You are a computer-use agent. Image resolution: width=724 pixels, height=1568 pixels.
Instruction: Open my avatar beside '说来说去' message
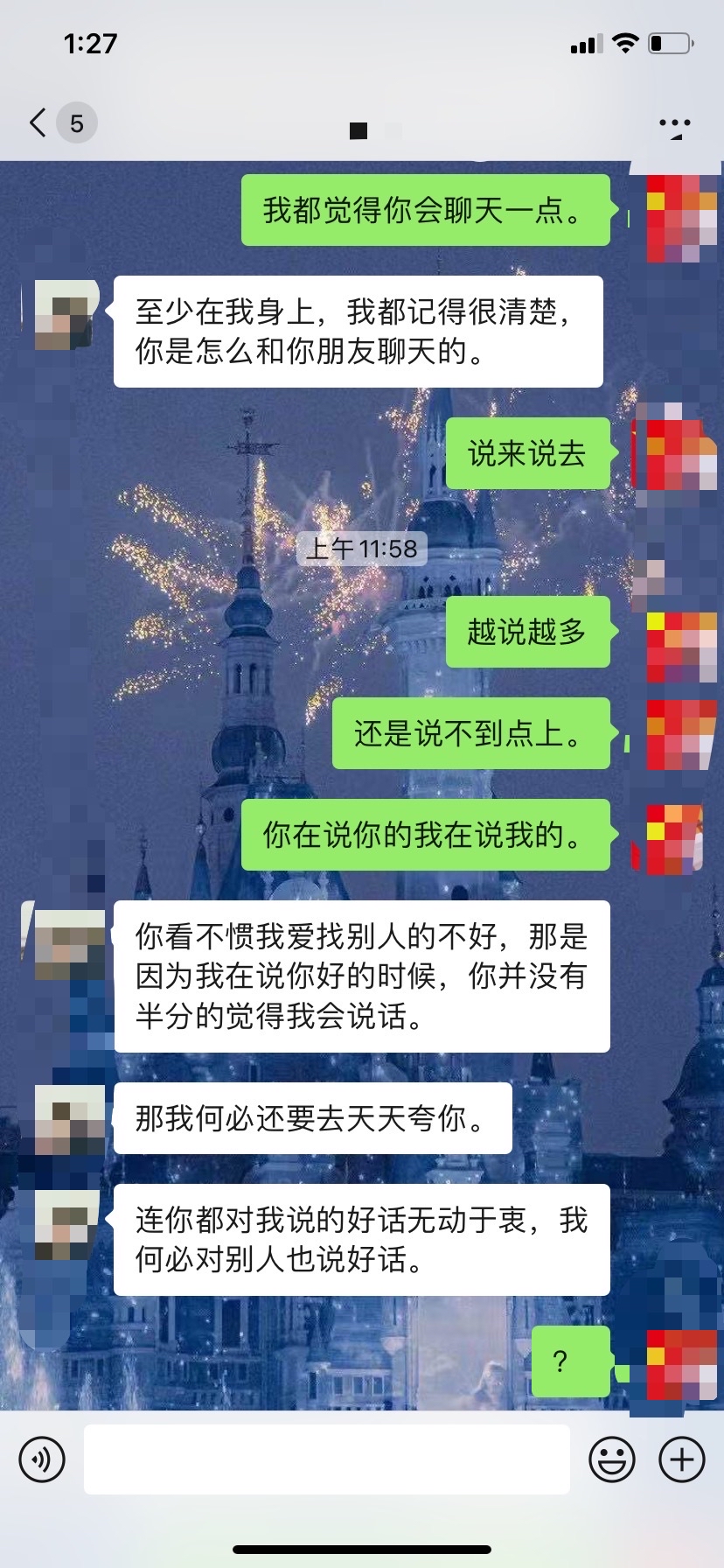click(x=673, y=455)
